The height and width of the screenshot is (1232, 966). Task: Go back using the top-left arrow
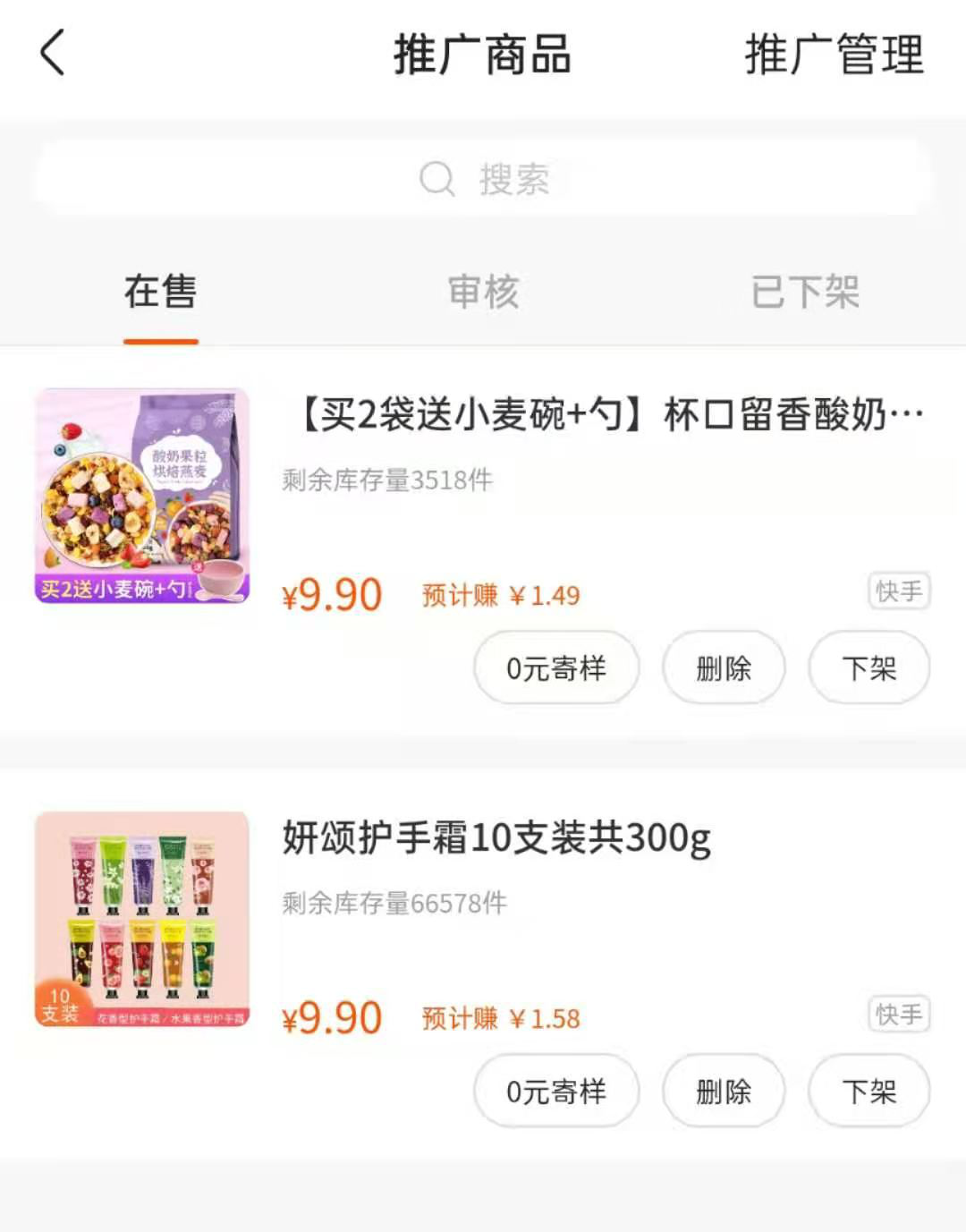pos(54,54)
